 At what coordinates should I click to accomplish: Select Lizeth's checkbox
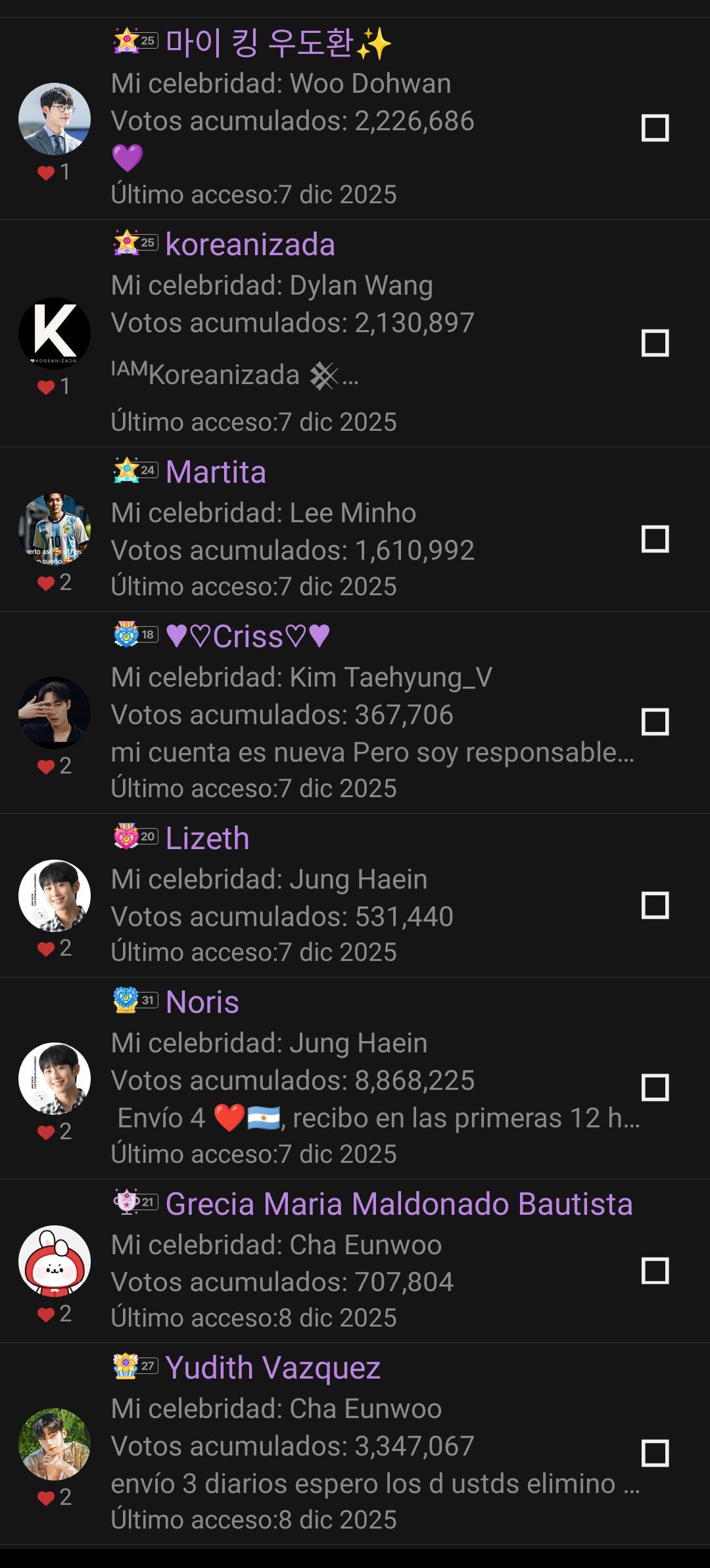[x=655, y=905]
